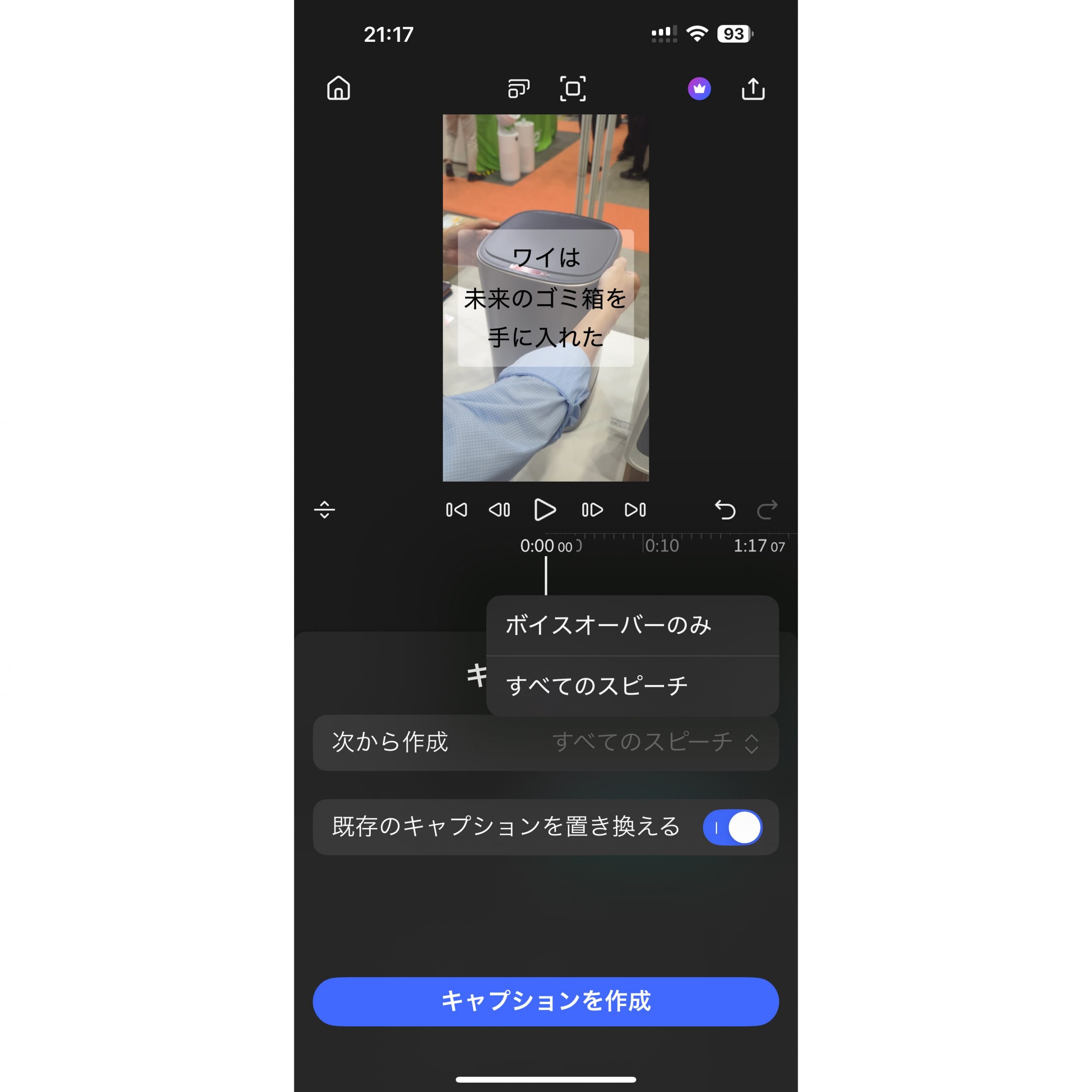
Task: Undo the last edit
Action: [725, 510]
